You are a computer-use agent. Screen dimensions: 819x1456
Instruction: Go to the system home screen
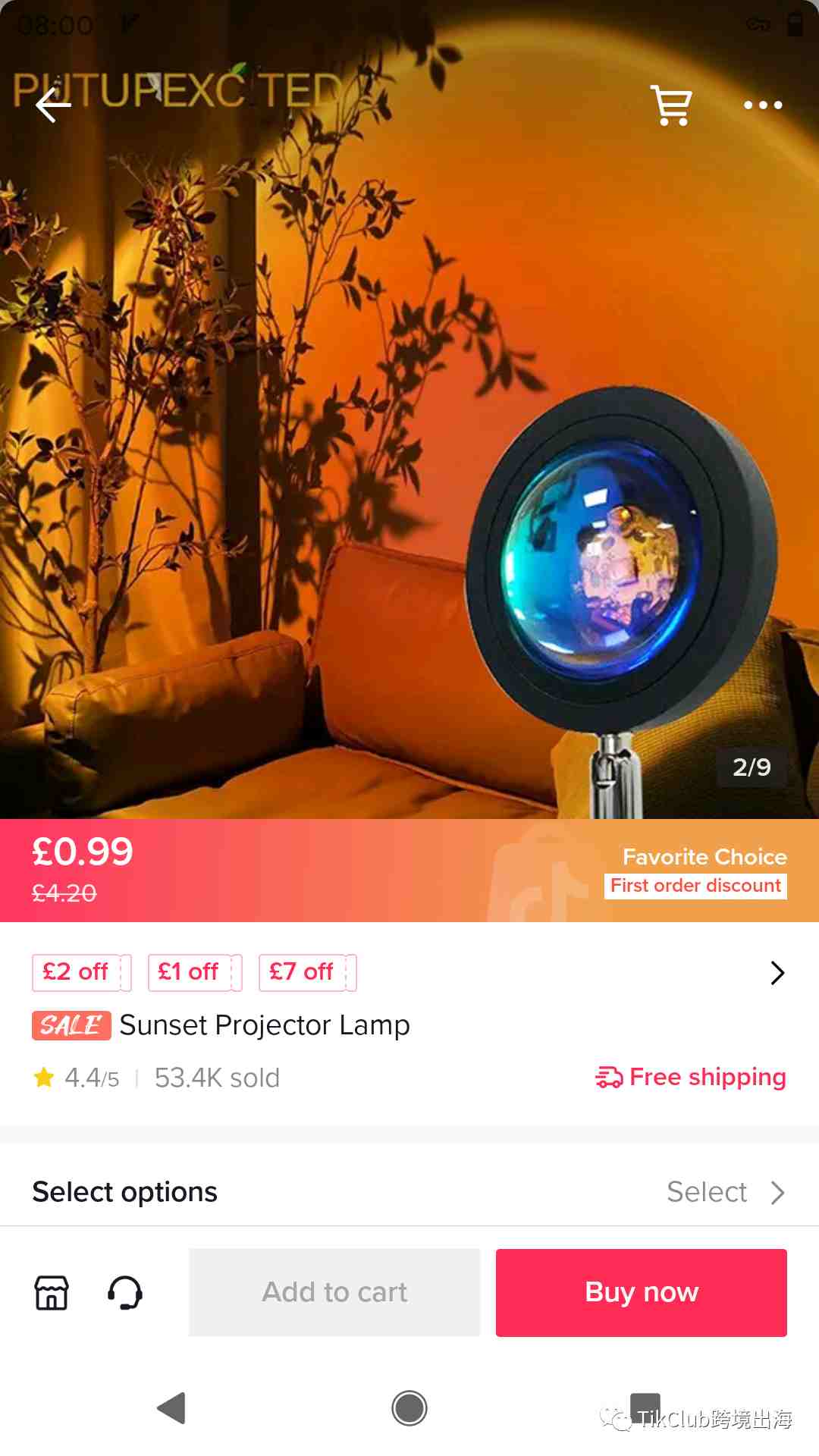pos(409,1408)
